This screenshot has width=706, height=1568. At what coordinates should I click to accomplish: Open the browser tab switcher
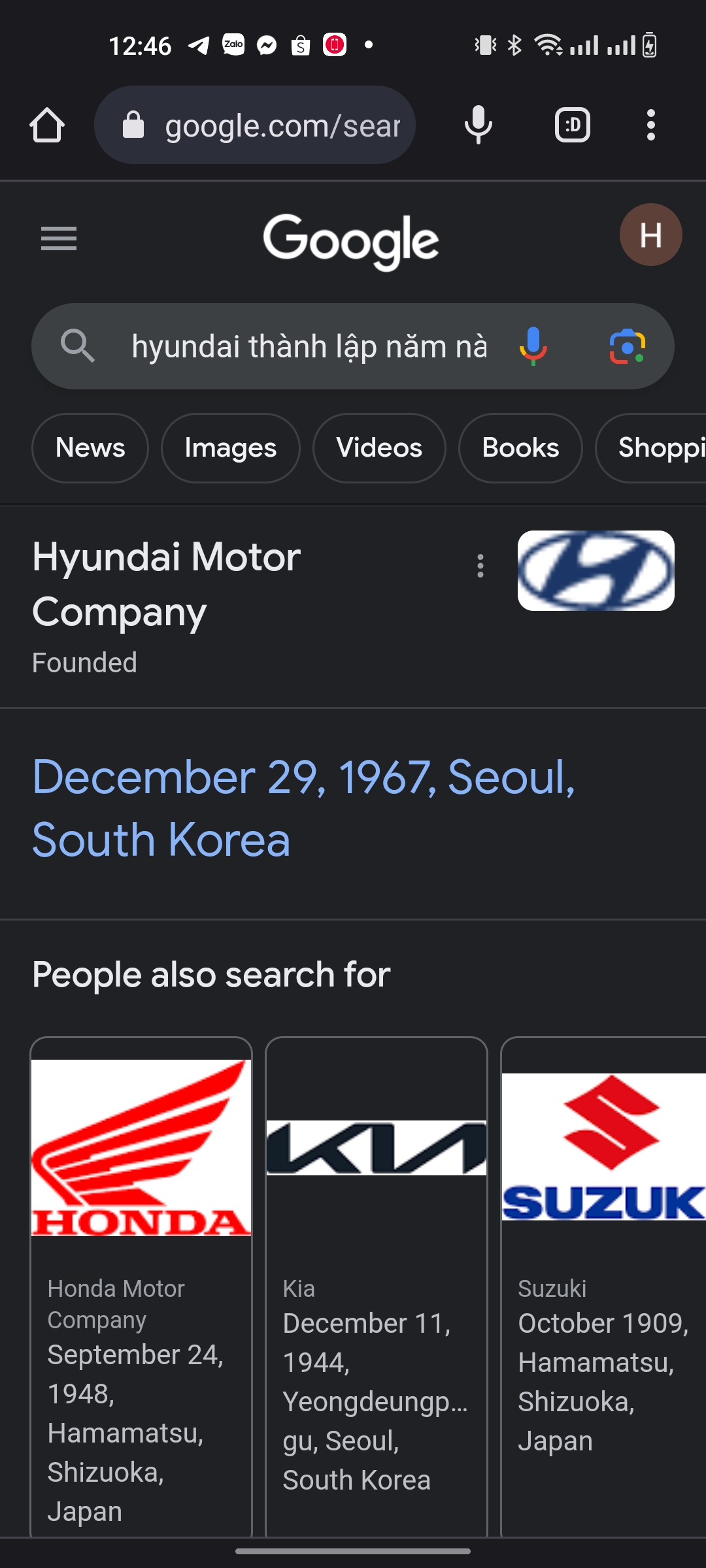573,125
